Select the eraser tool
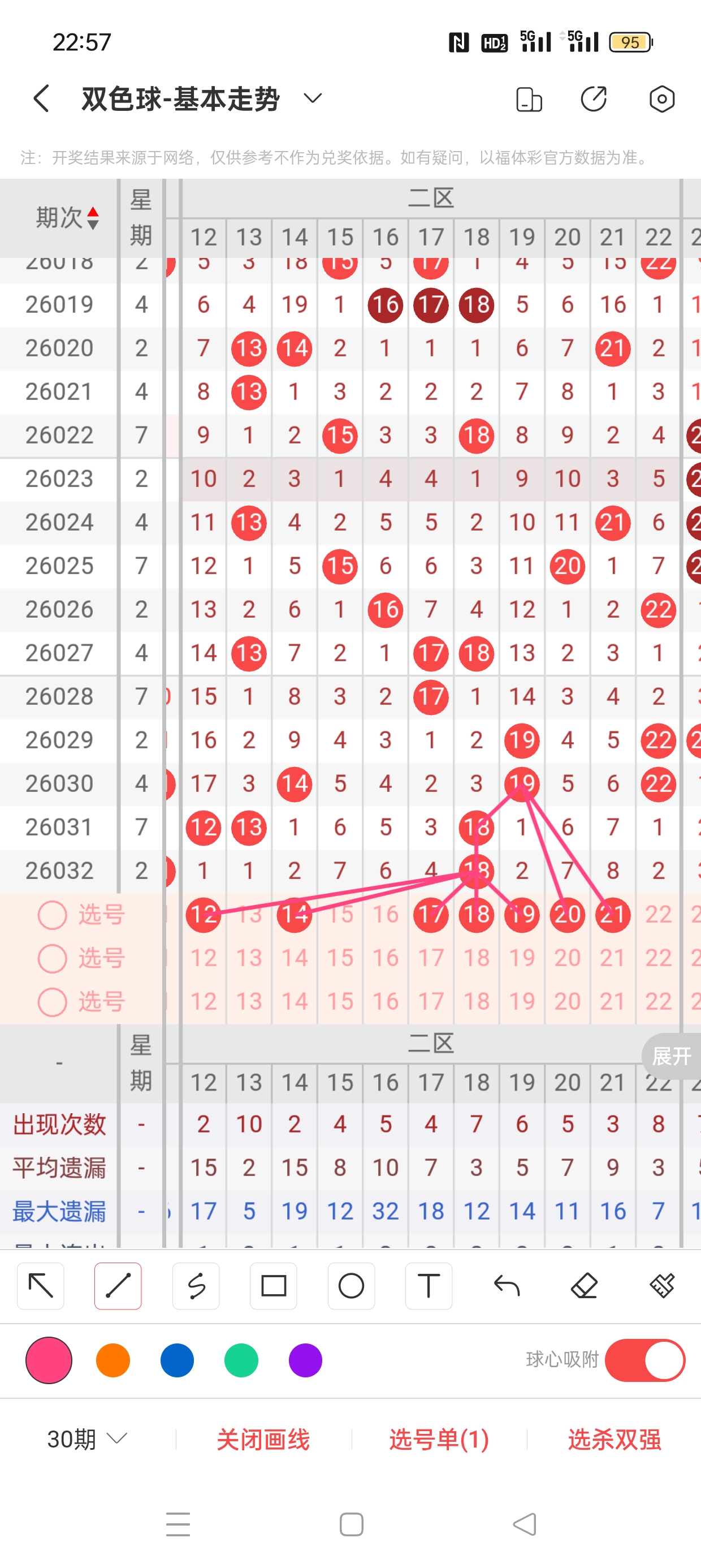This screenshot has height=1568, width=701. tap(584, 1286)
